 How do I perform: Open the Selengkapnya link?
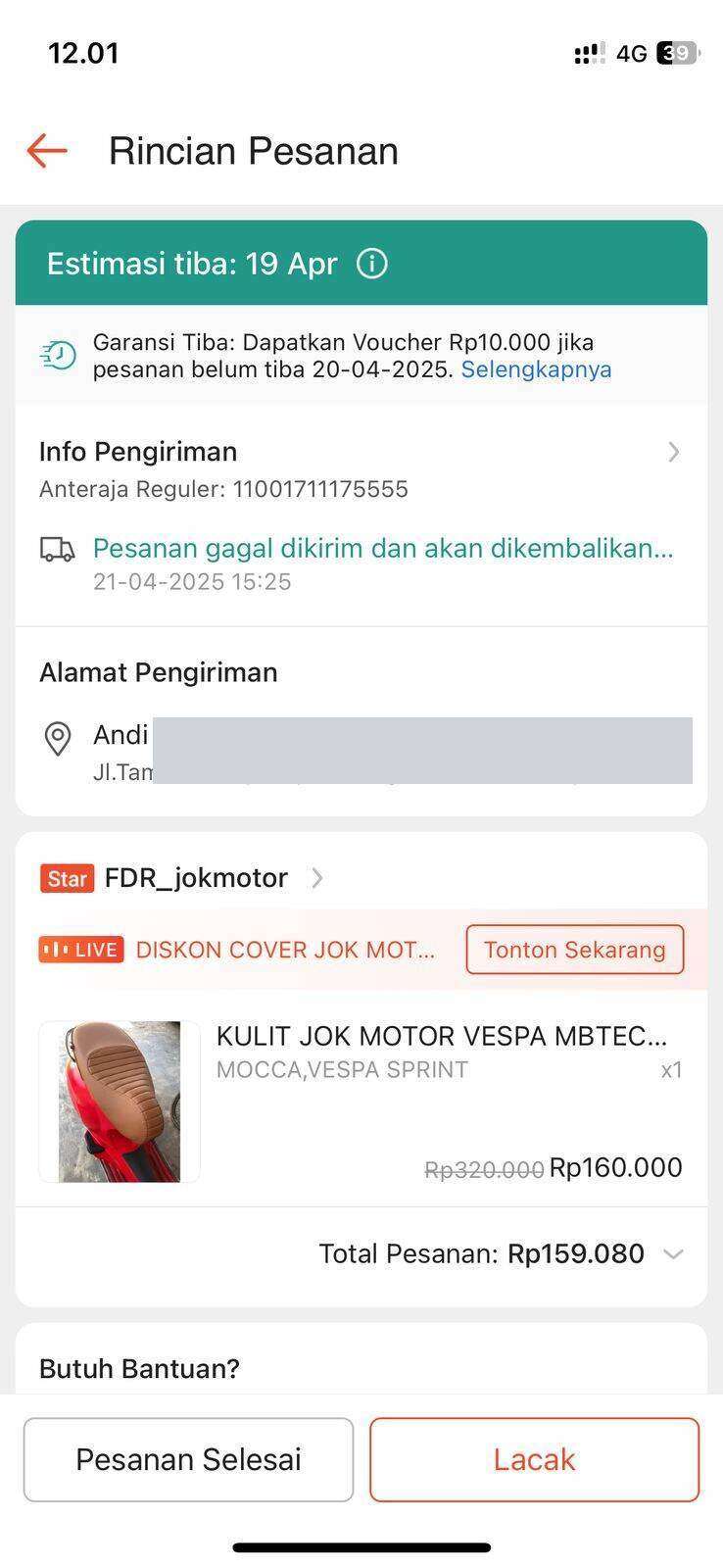tap(536, 369)
